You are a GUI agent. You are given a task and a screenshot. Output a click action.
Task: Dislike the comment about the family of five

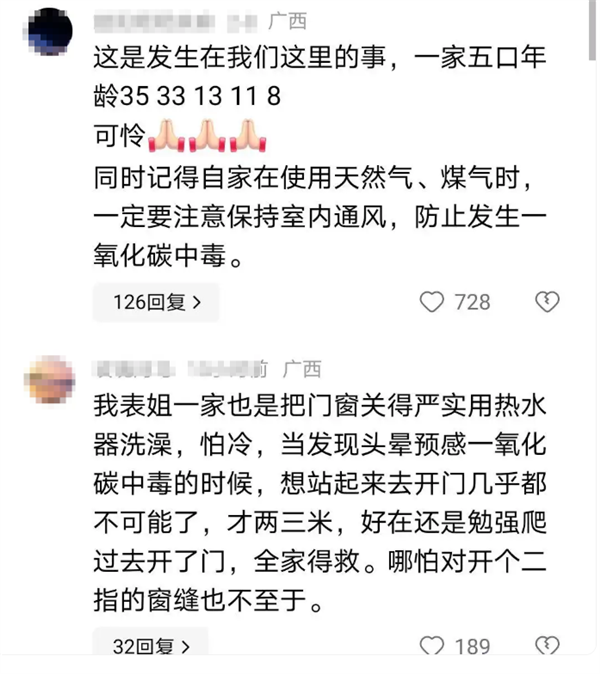pyautogui.click(x=547, y=301)
